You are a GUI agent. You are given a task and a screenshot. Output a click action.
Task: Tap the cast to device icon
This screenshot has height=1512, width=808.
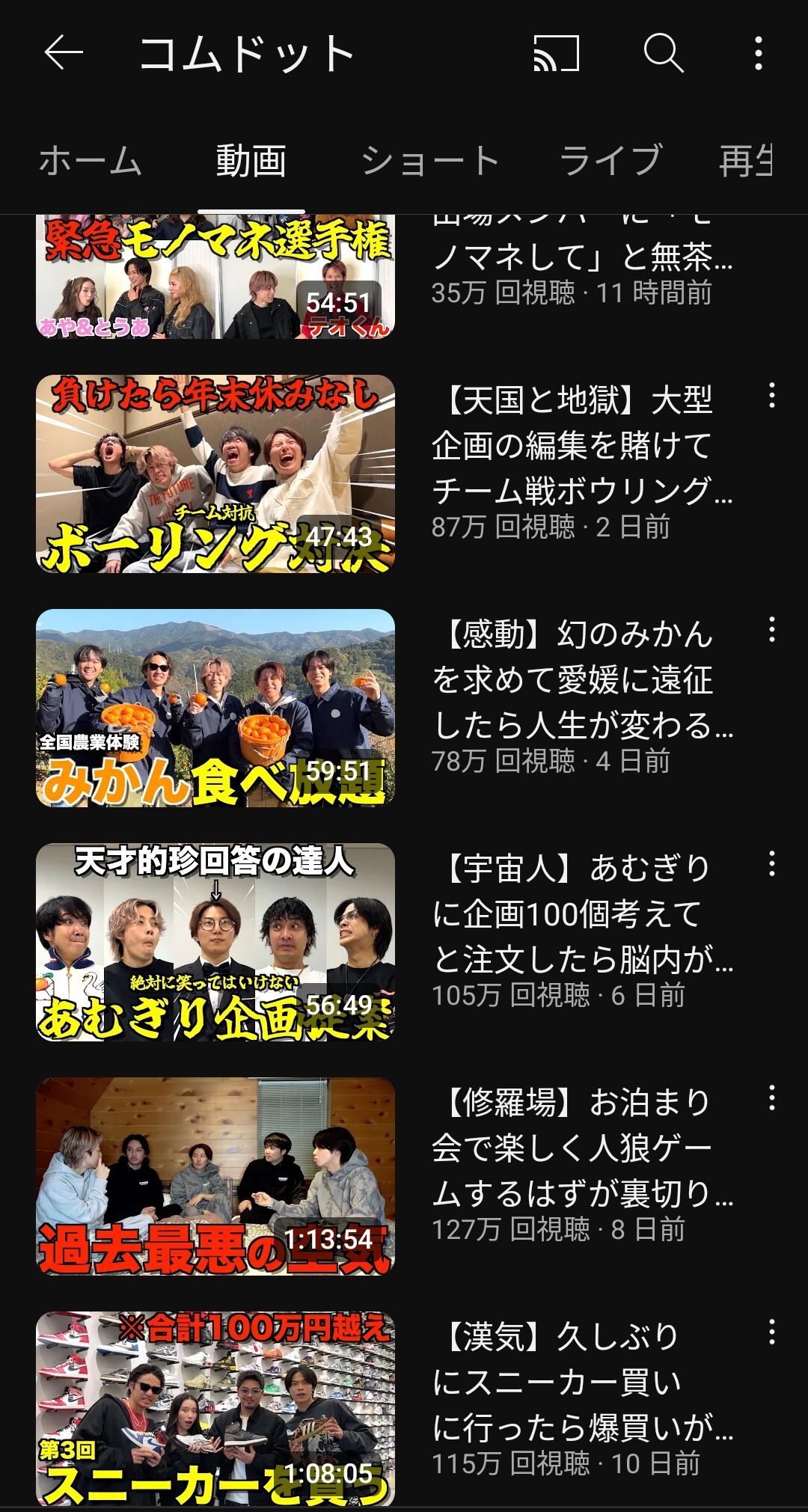[556, 53]
